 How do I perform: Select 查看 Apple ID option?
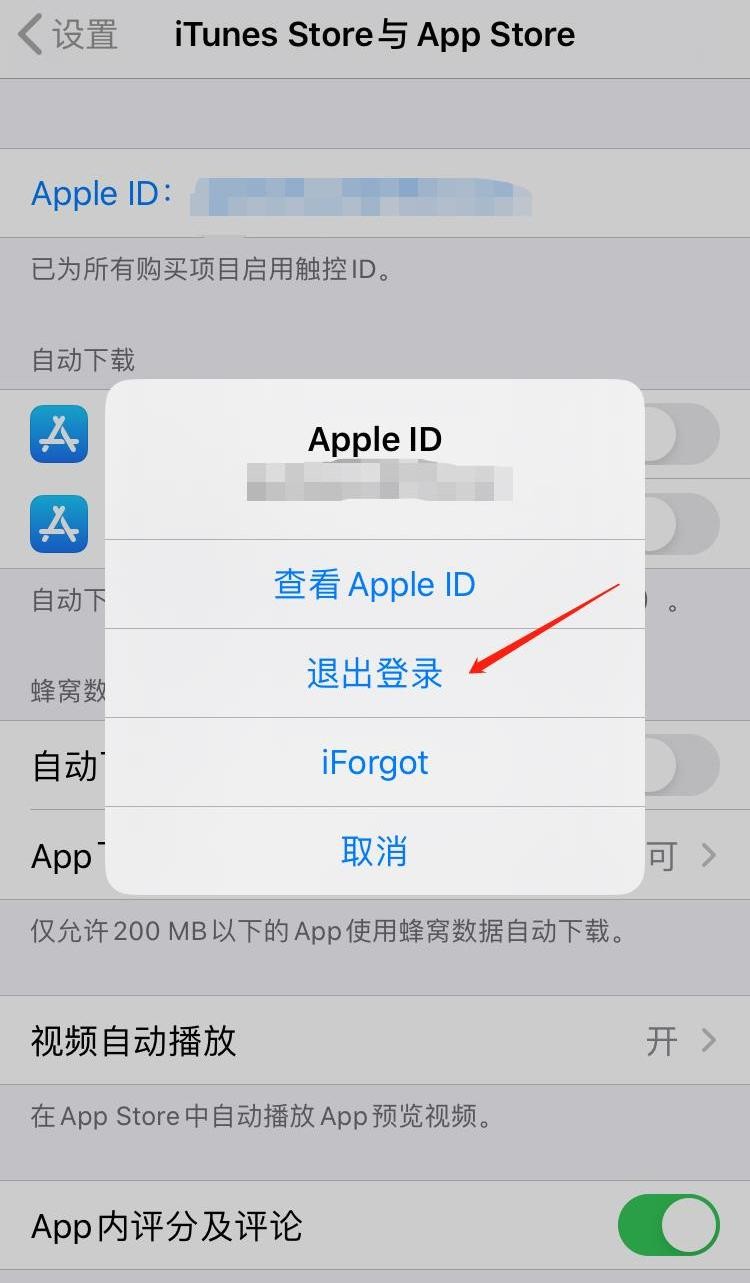coord(374,584)
